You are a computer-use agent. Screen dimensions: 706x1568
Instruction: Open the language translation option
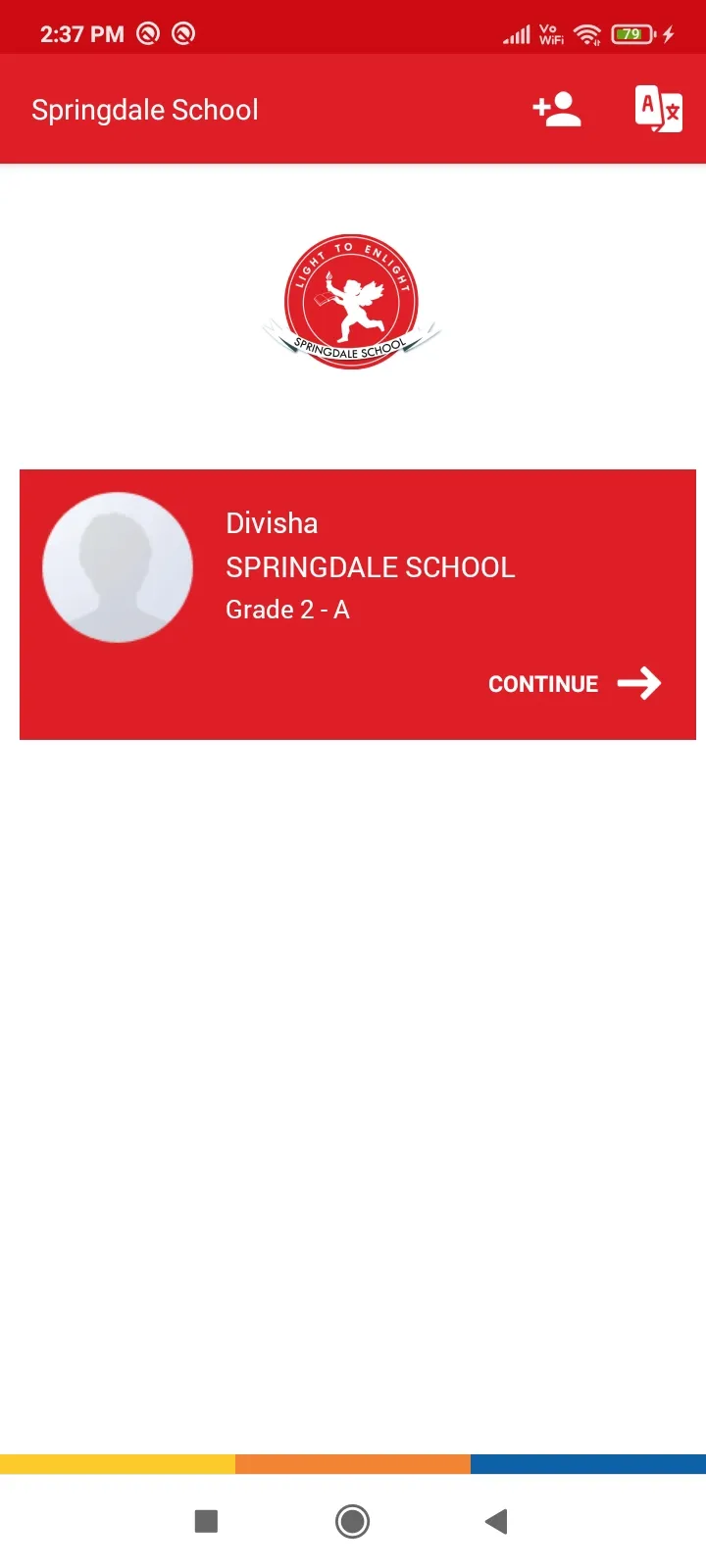pos(659,109)
